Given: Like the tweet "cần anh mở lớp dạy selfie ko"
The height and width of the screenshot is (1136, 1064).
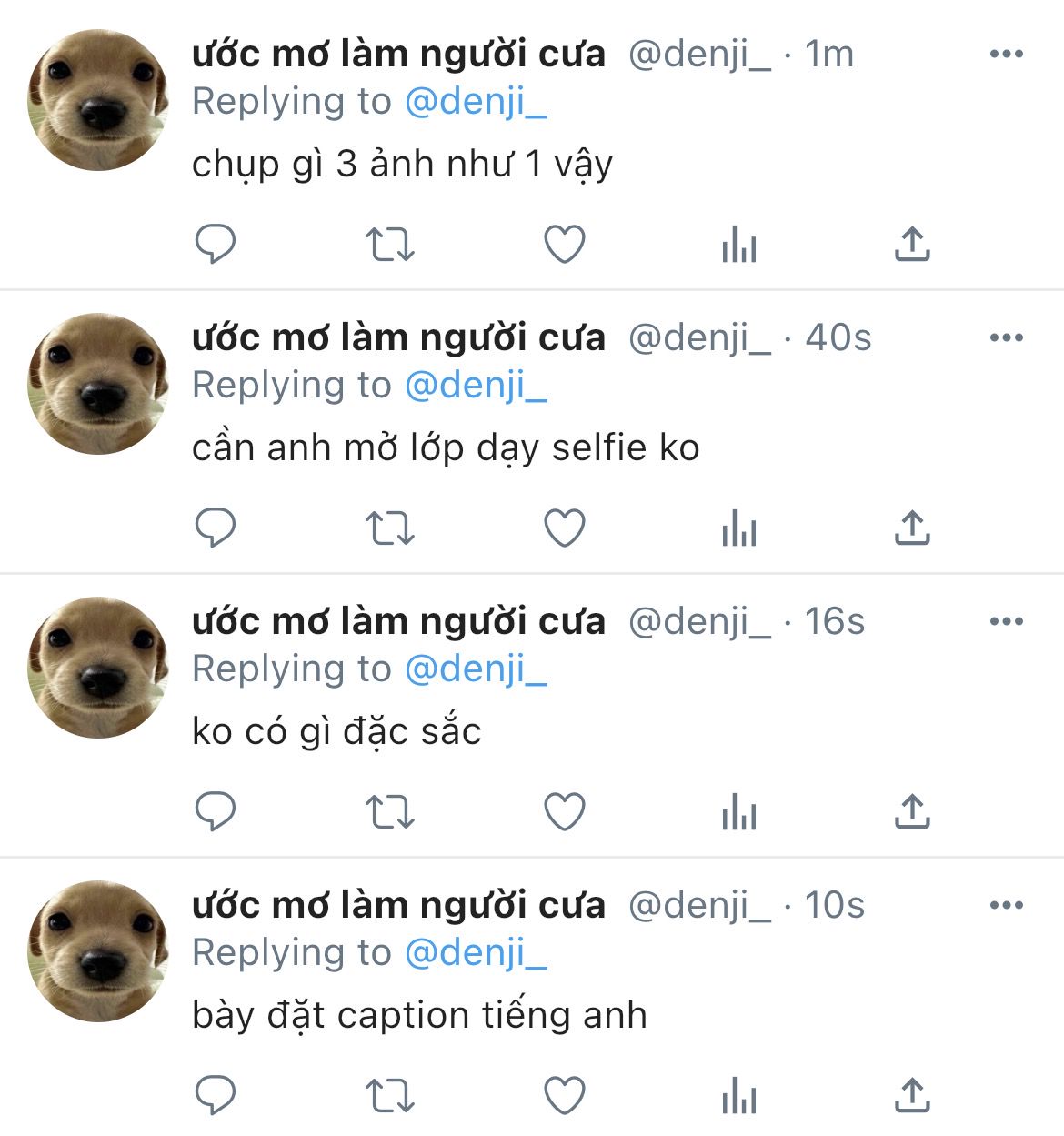Looking at the screenshot, I should (564, 528).
